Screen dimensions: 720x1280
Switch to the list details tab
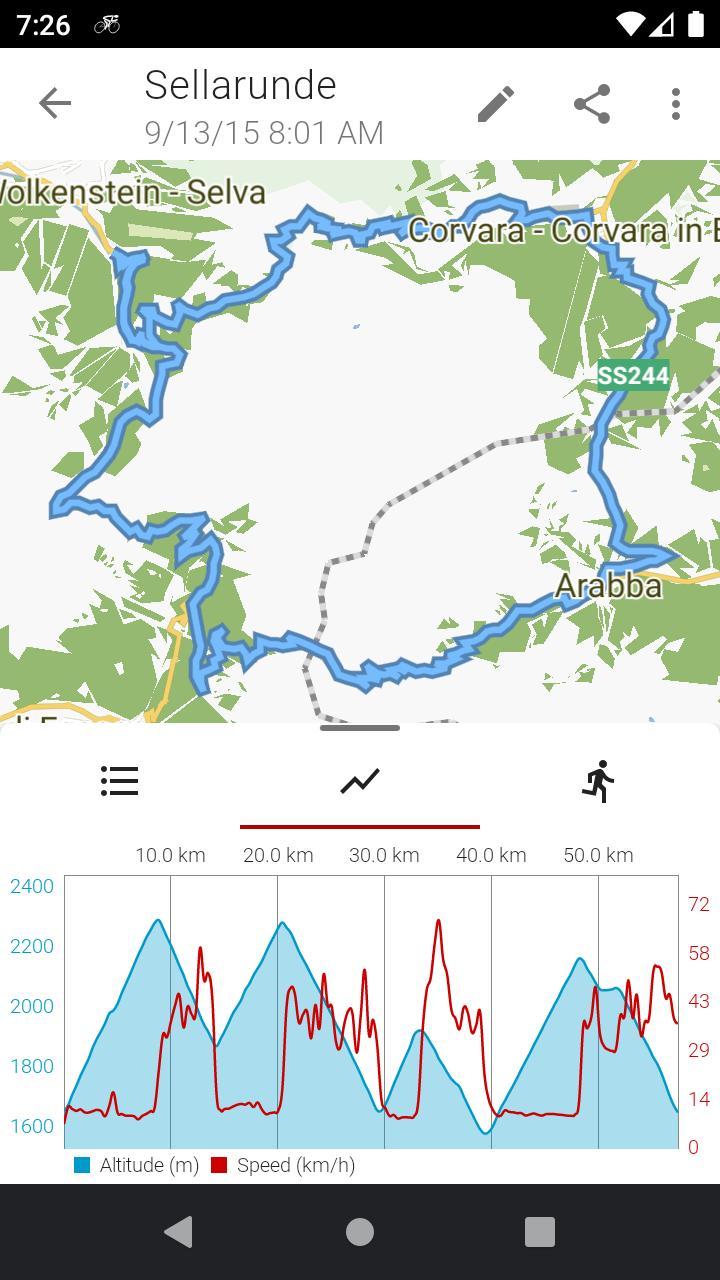[x=120, y=781]
